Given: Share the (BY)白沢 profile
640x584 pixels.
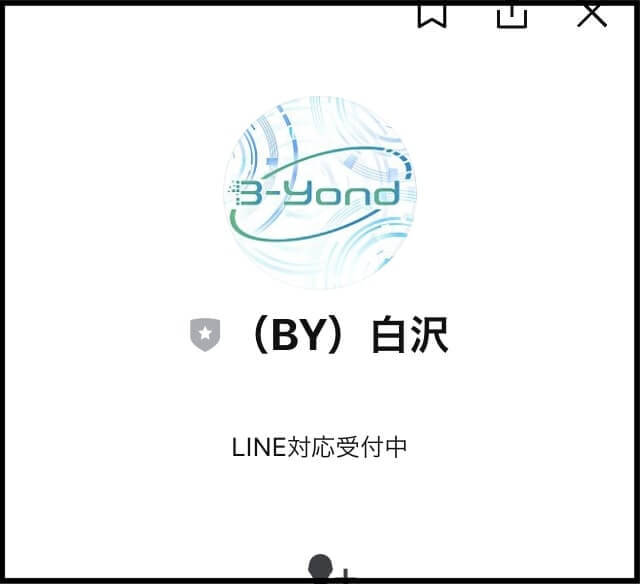Looking at the screenshot, I should point(512,15).
